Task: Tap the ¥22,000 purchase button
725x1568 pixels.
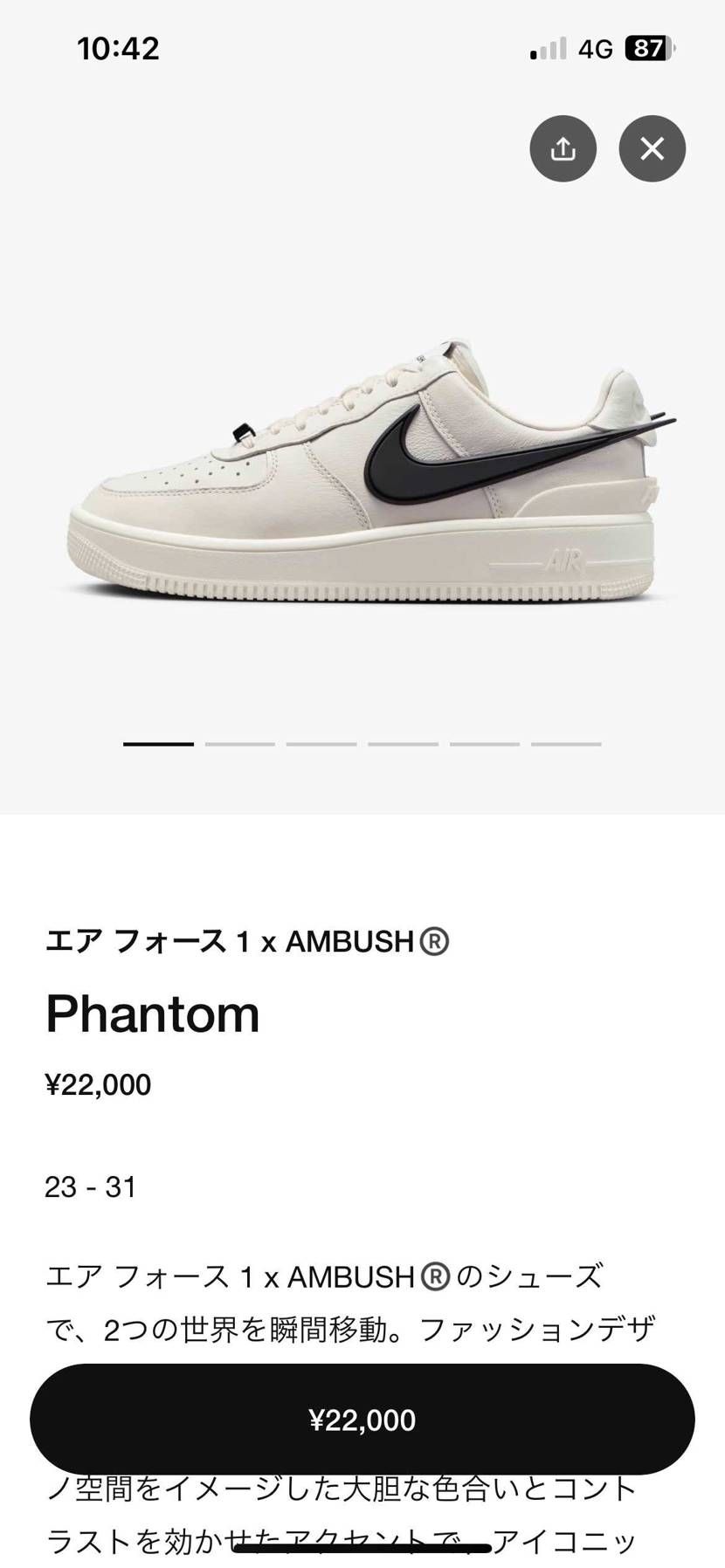Action: [362, 1420]
